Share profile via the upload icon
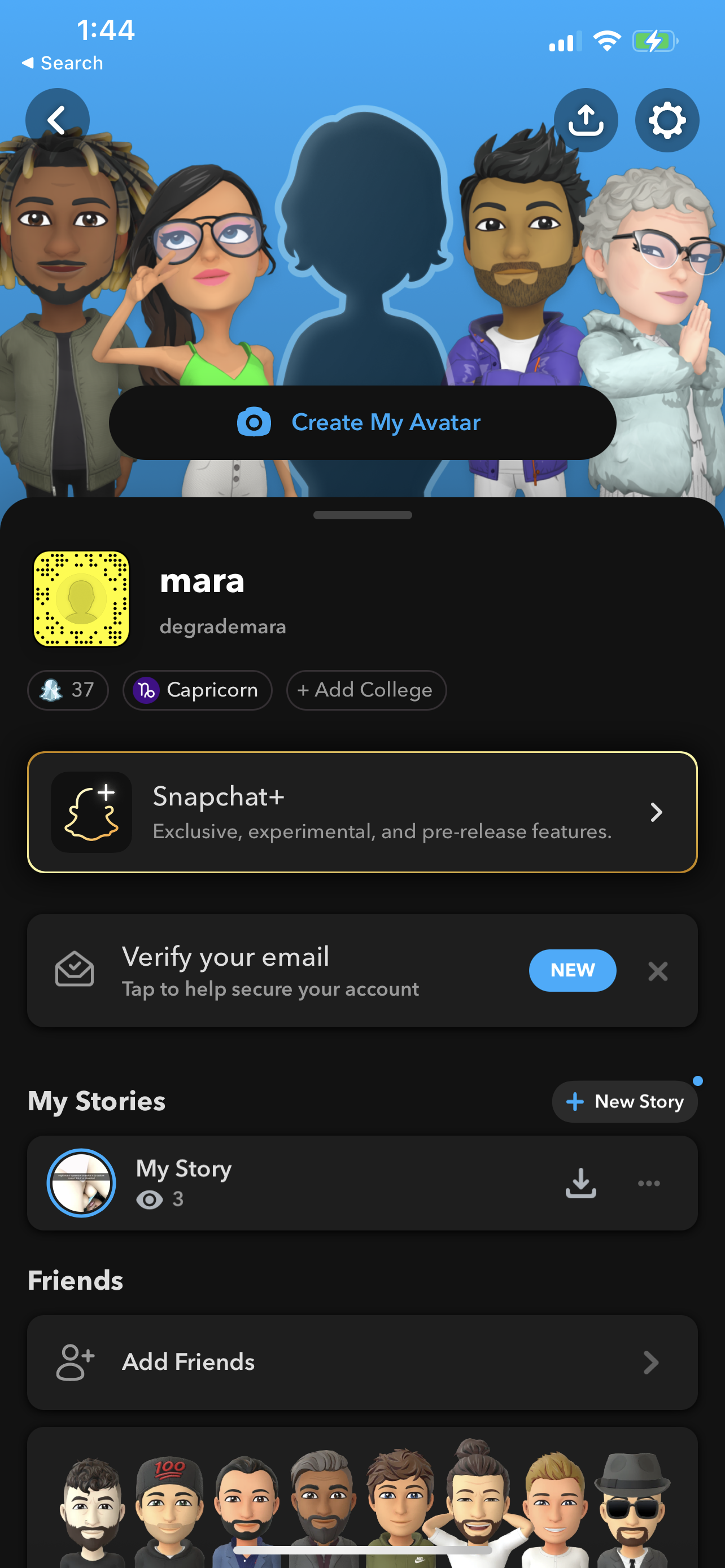The image size is (725, 1568). pos(585,121)
